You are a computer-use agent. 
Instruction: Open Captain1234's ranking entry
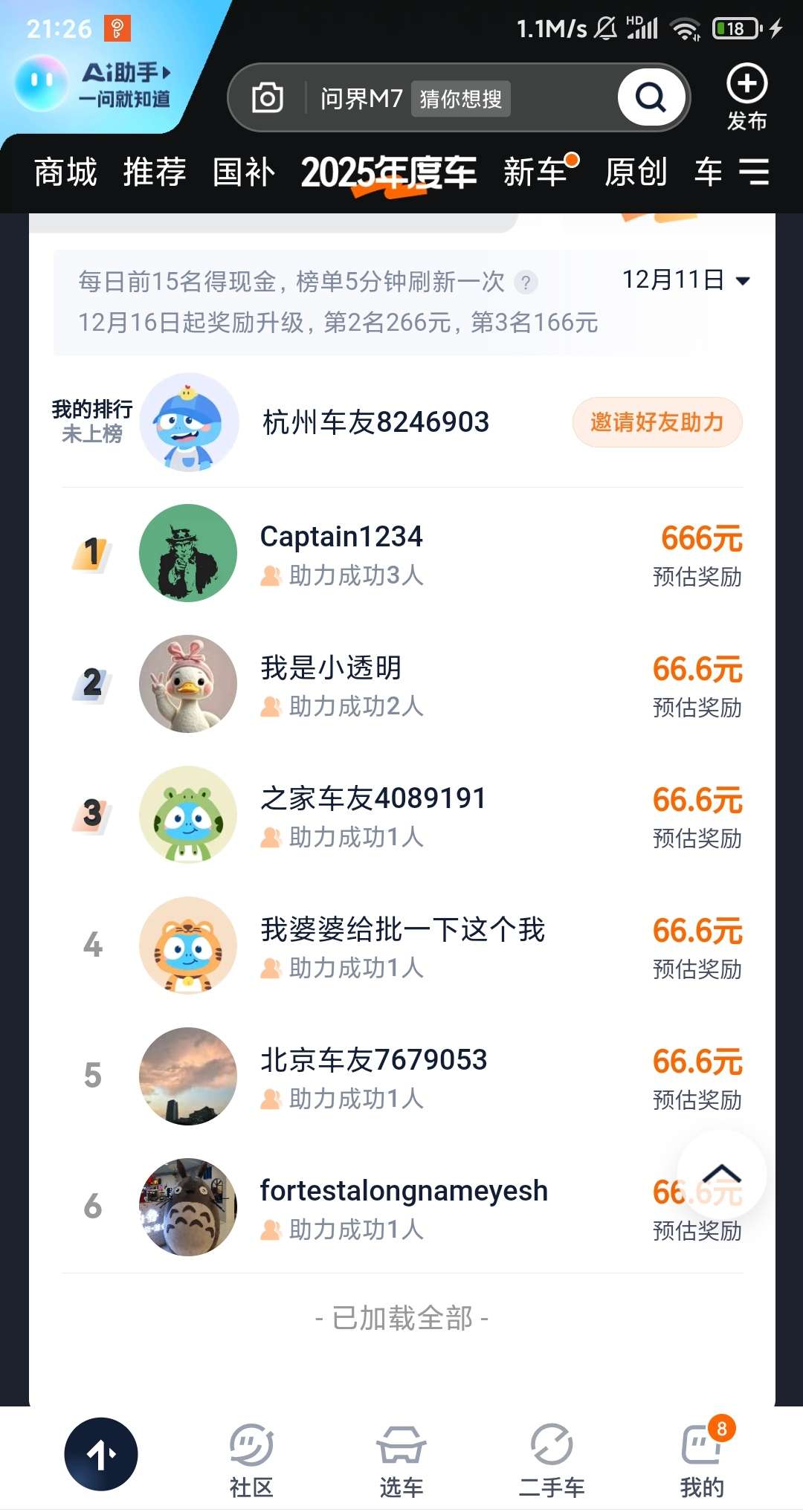tap(341, 554)
